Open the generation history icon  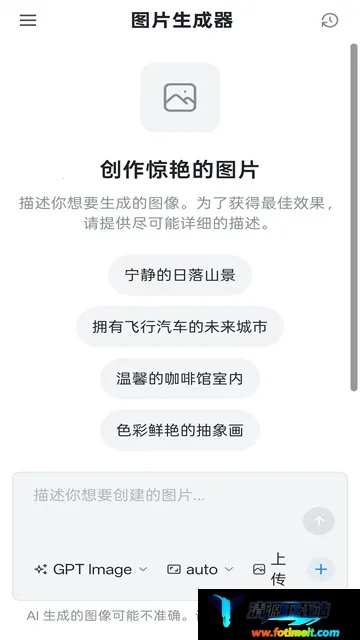tap(330, 20)
